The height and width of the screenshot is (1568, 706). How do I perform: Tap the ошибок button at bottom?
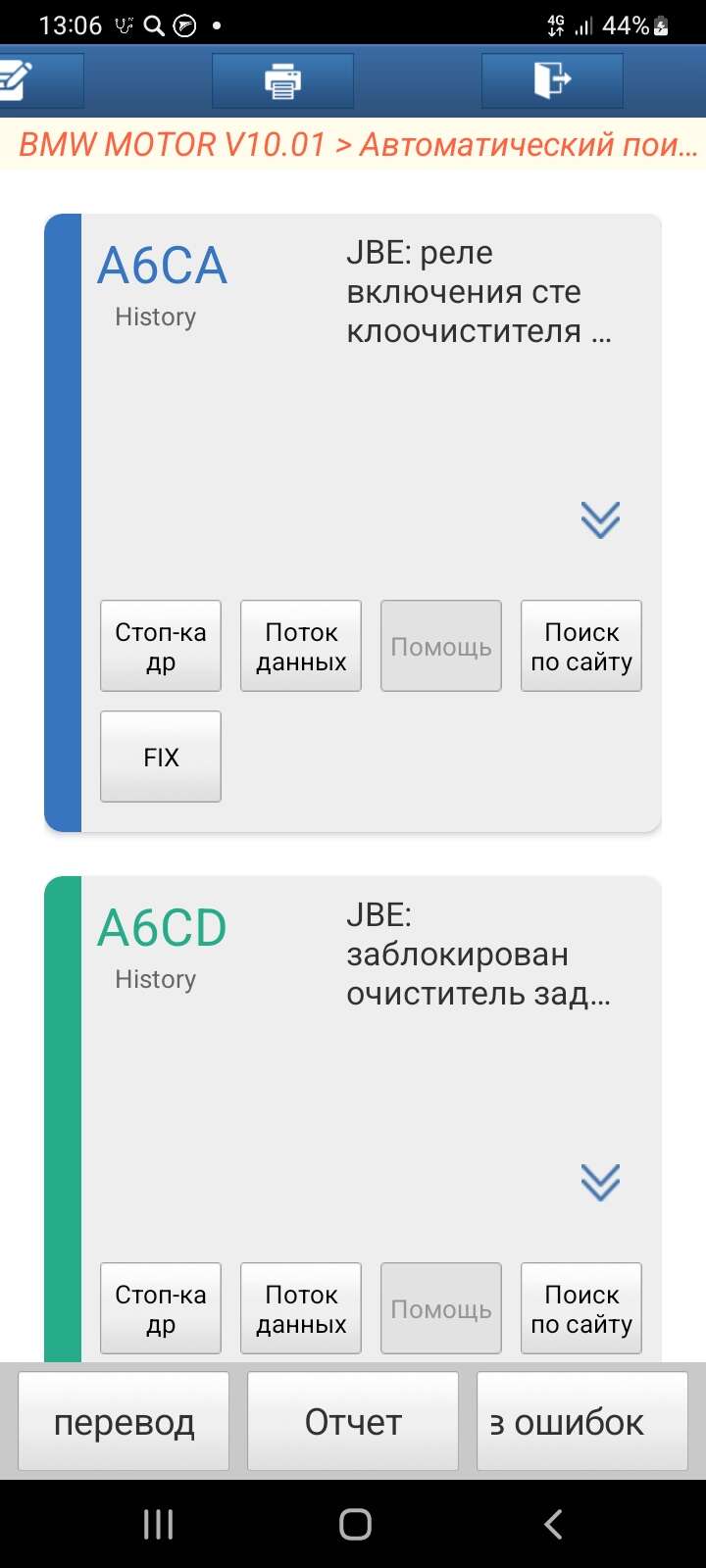click(x=582, y=1421)
